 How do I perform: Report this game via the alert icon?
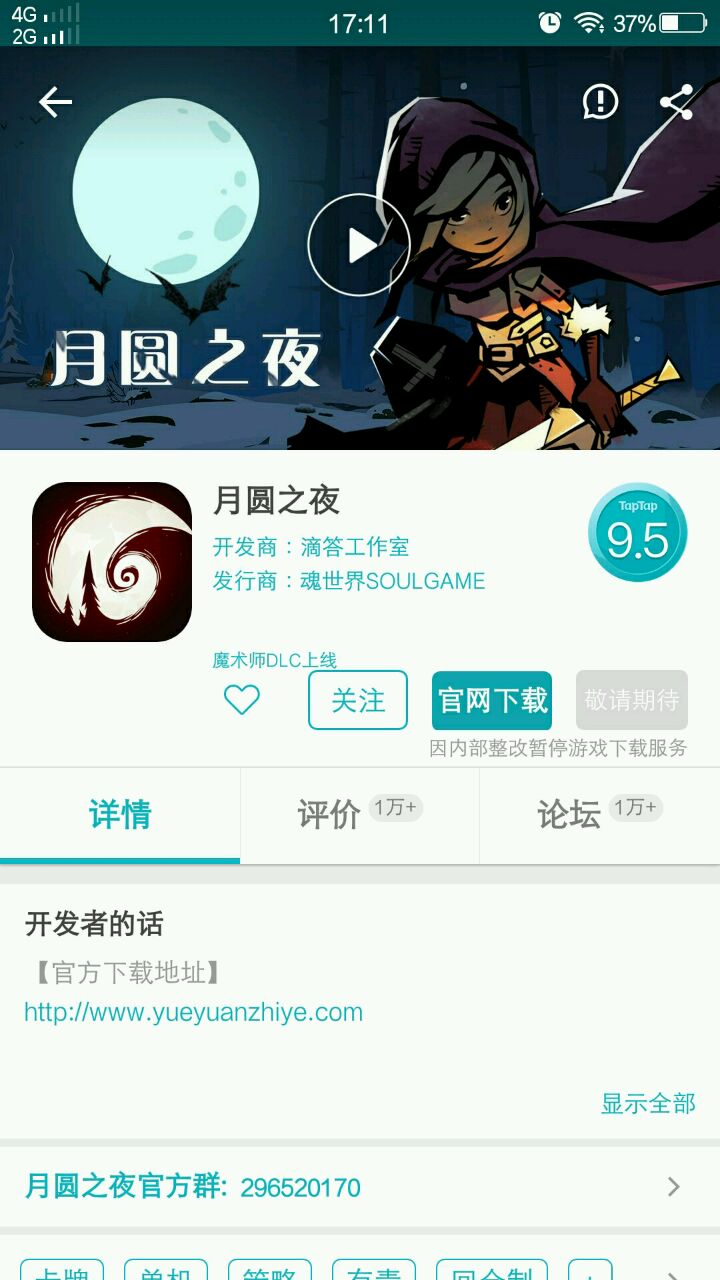click(x=600, y=102)
